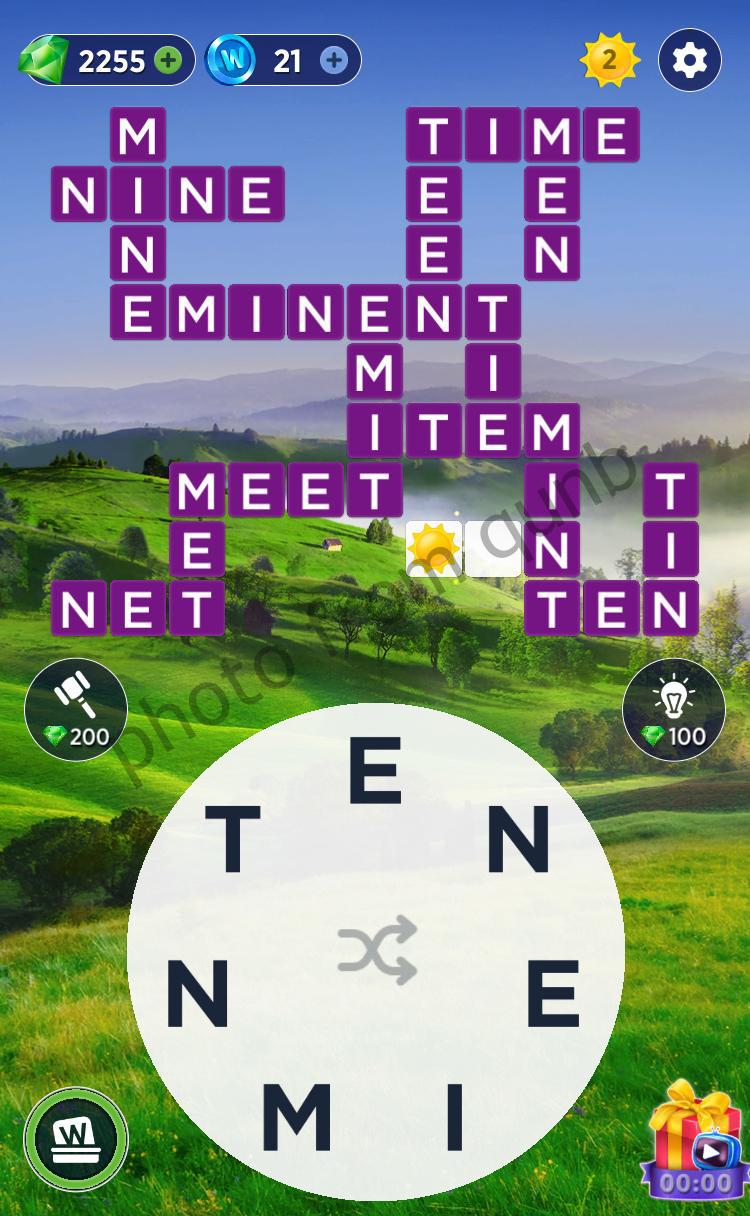
Task: Open the sun coin counter
Action: [609, 61]
